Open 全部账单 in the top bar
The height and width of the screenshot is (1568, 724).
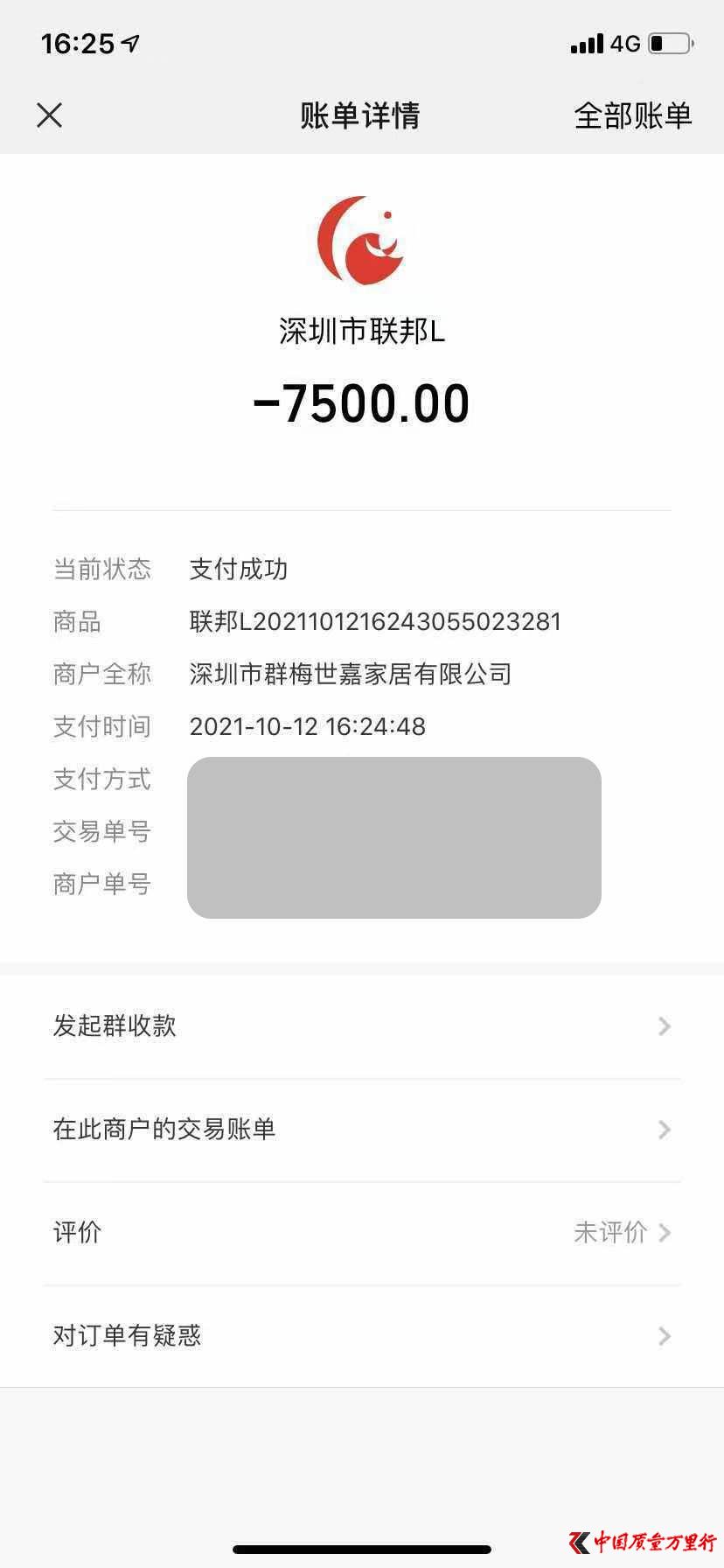(x=633, y=115)
